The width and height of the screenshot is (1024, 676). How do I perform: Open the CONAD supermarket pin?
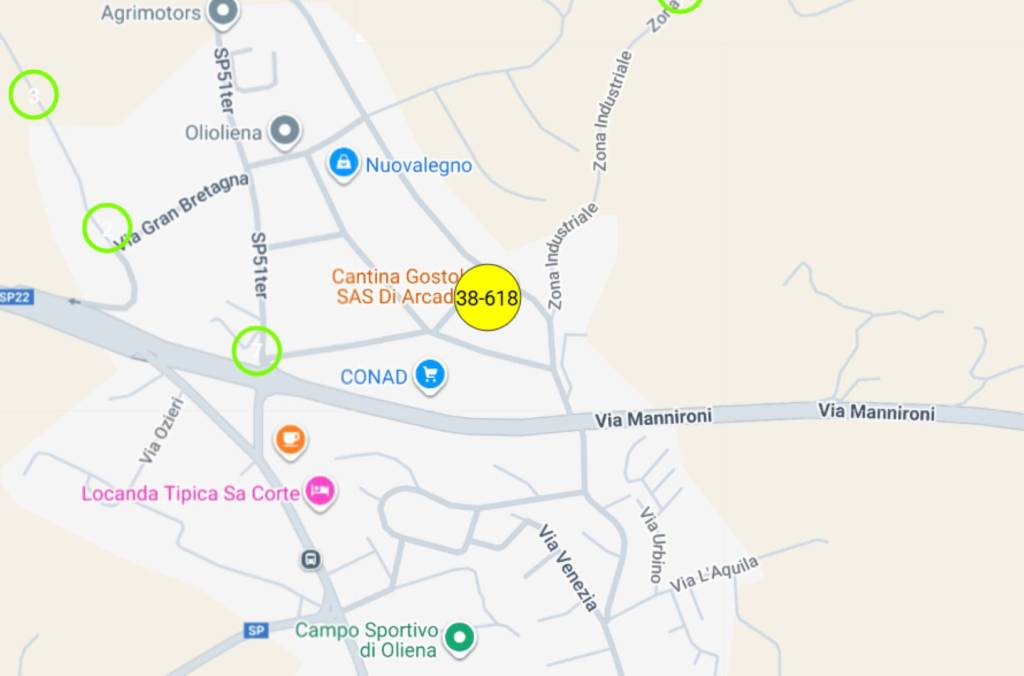tap(431, 375)
